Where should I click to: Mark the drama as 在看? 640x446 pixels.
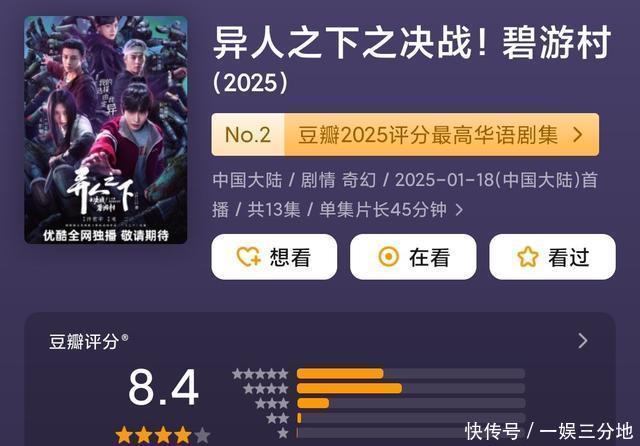click(412, 257)
